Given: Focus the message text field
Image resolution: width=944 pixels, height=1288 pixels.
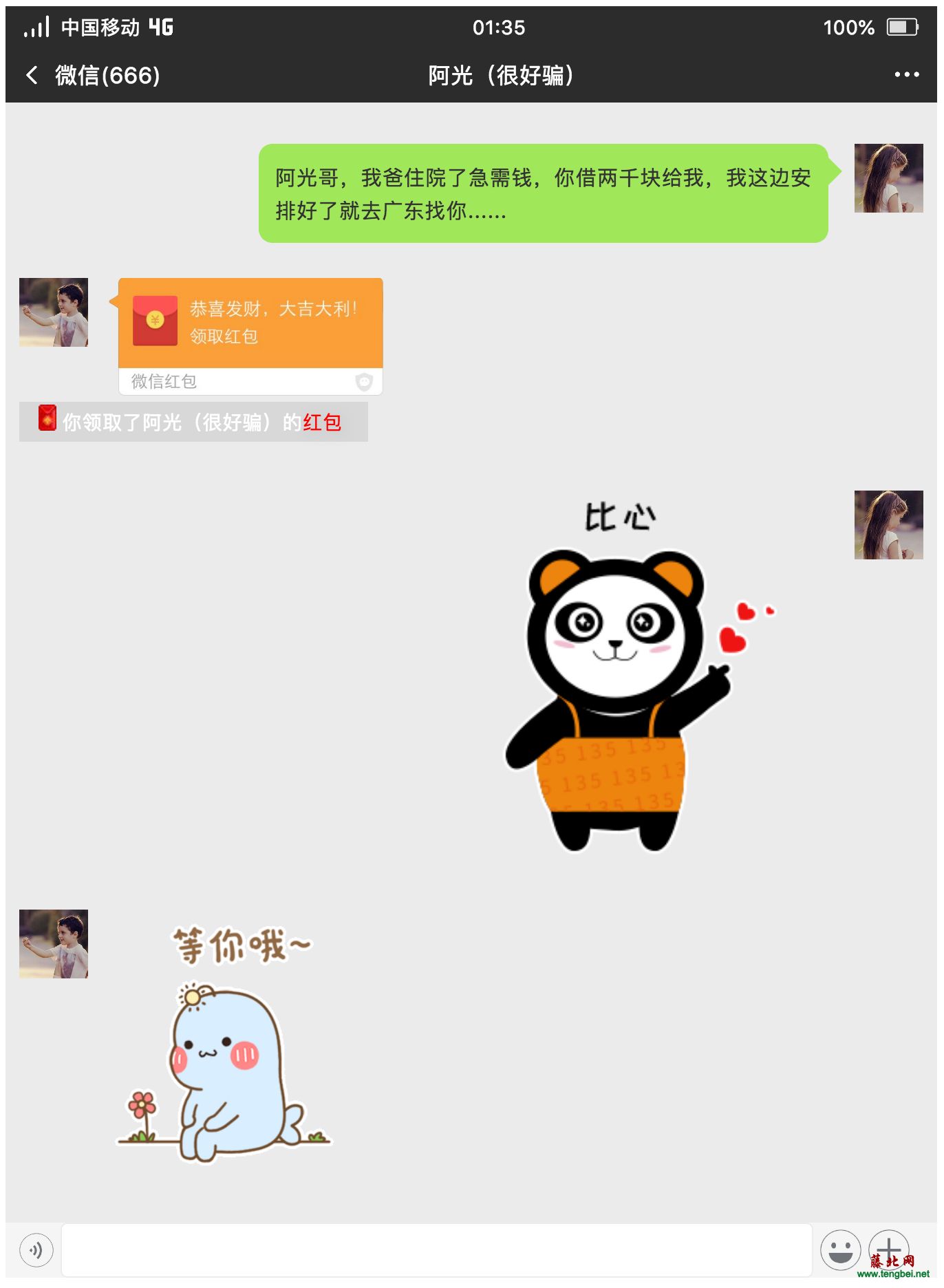Looking at the screenshot, I should click(436, 1249).
